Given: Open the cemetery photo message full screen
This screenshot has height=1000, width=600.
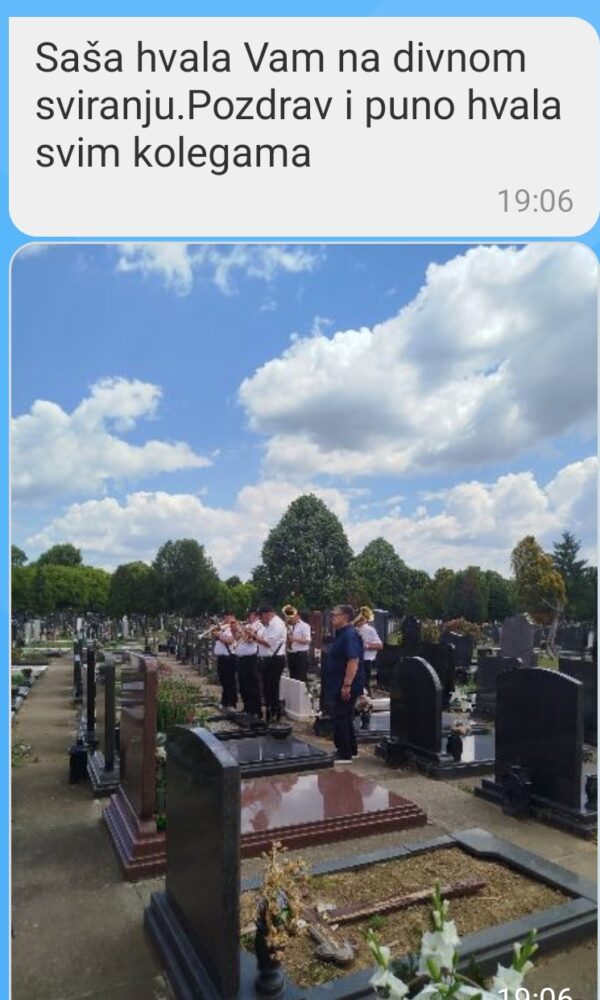Looking at the screenshot, I should pos(304,620).
